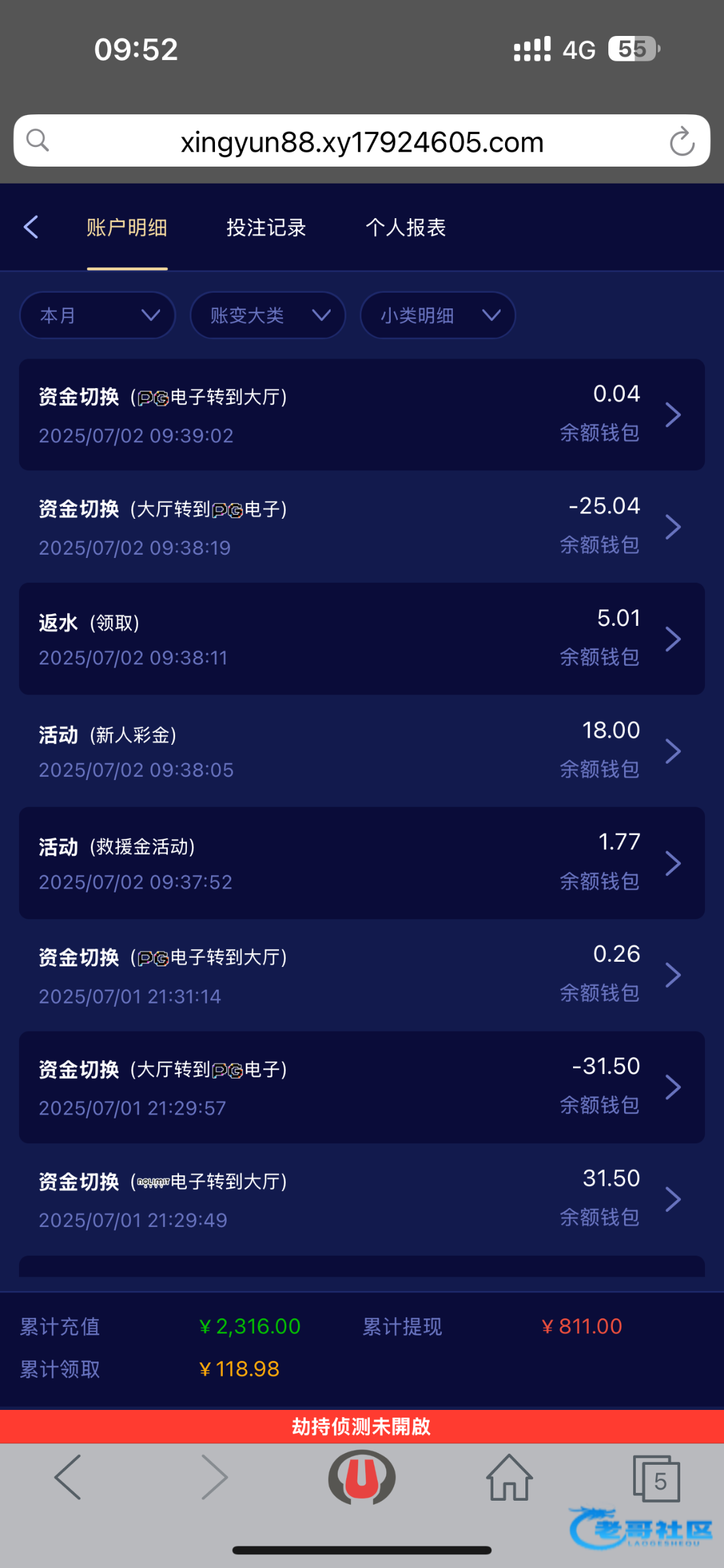Open the 新人彩金 18.00 record

(361, 751)
